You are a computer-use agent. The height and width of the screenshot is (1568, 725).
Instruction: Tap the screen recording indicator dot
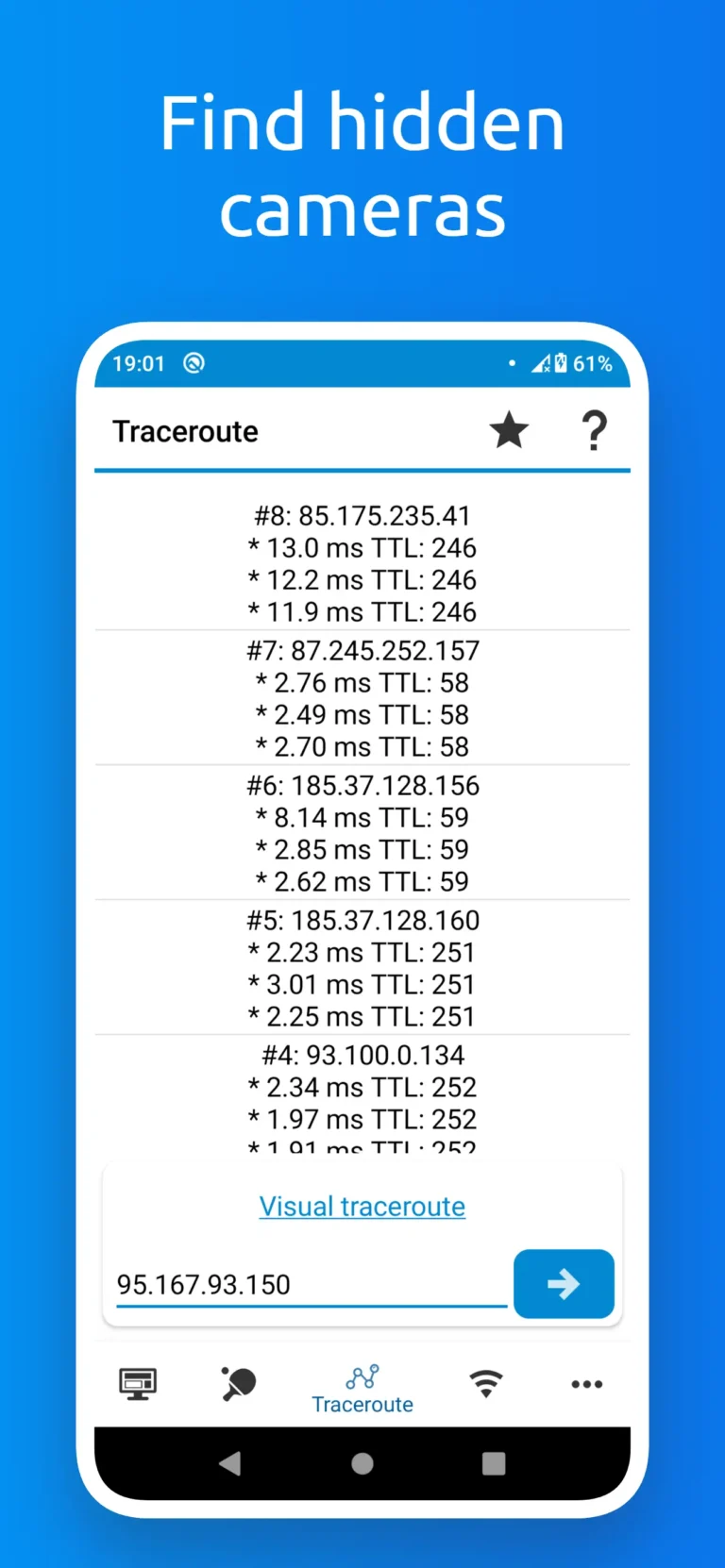click(513, 363)
